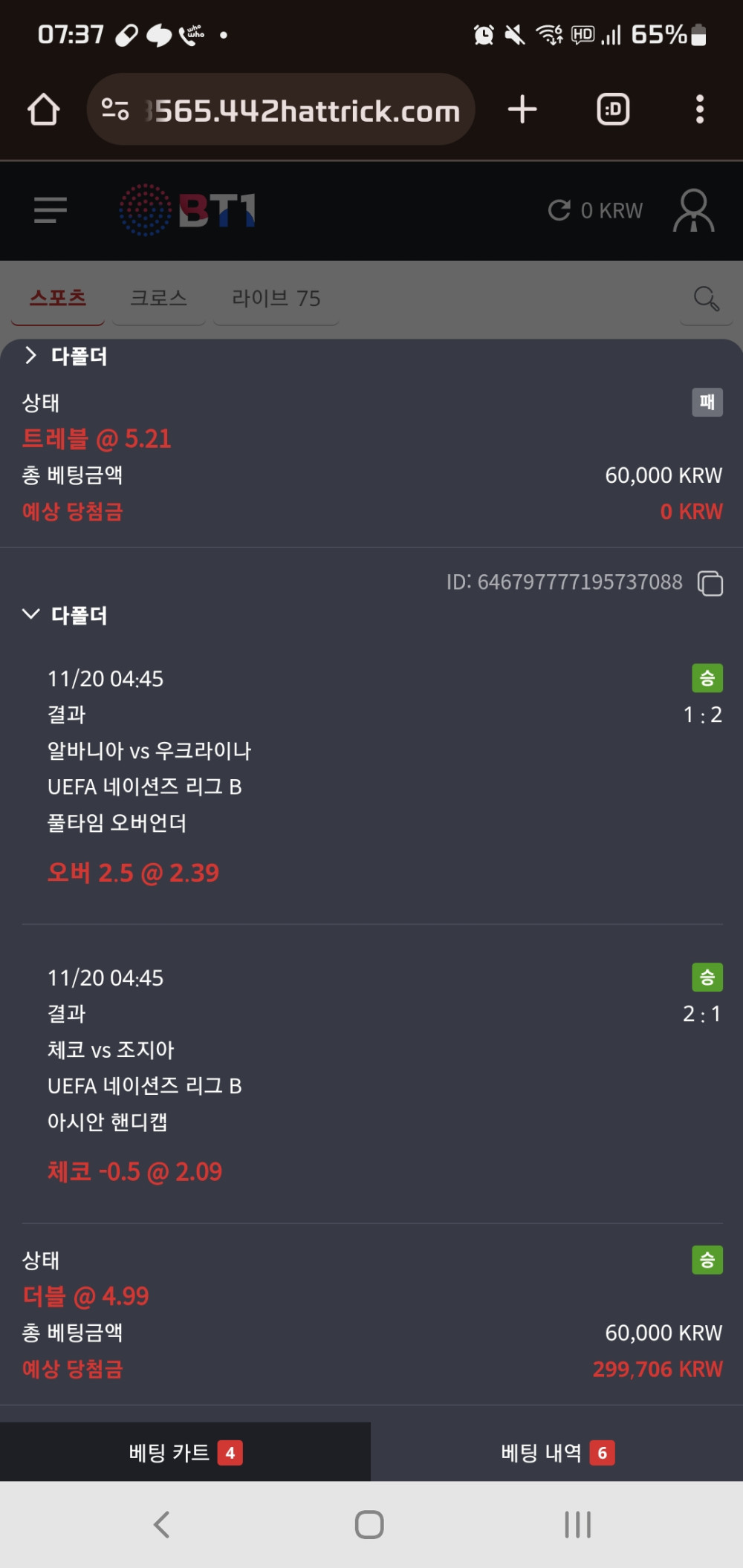Switch to the 크로스 tab
This screenshot has height=1568, width=743.
click(158, 299)
